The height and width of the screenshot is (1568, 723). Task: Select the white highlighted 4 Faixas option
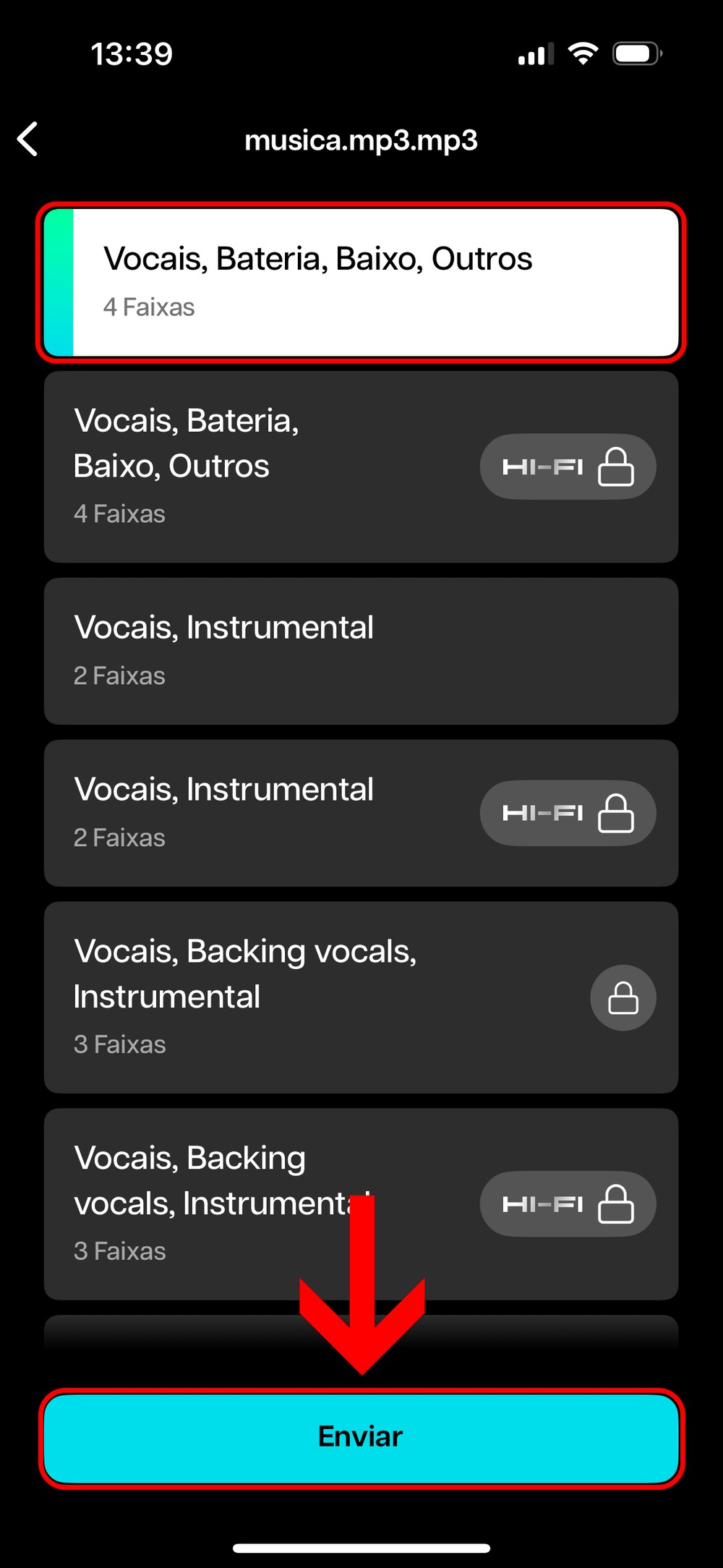click(x=361, y=282)
